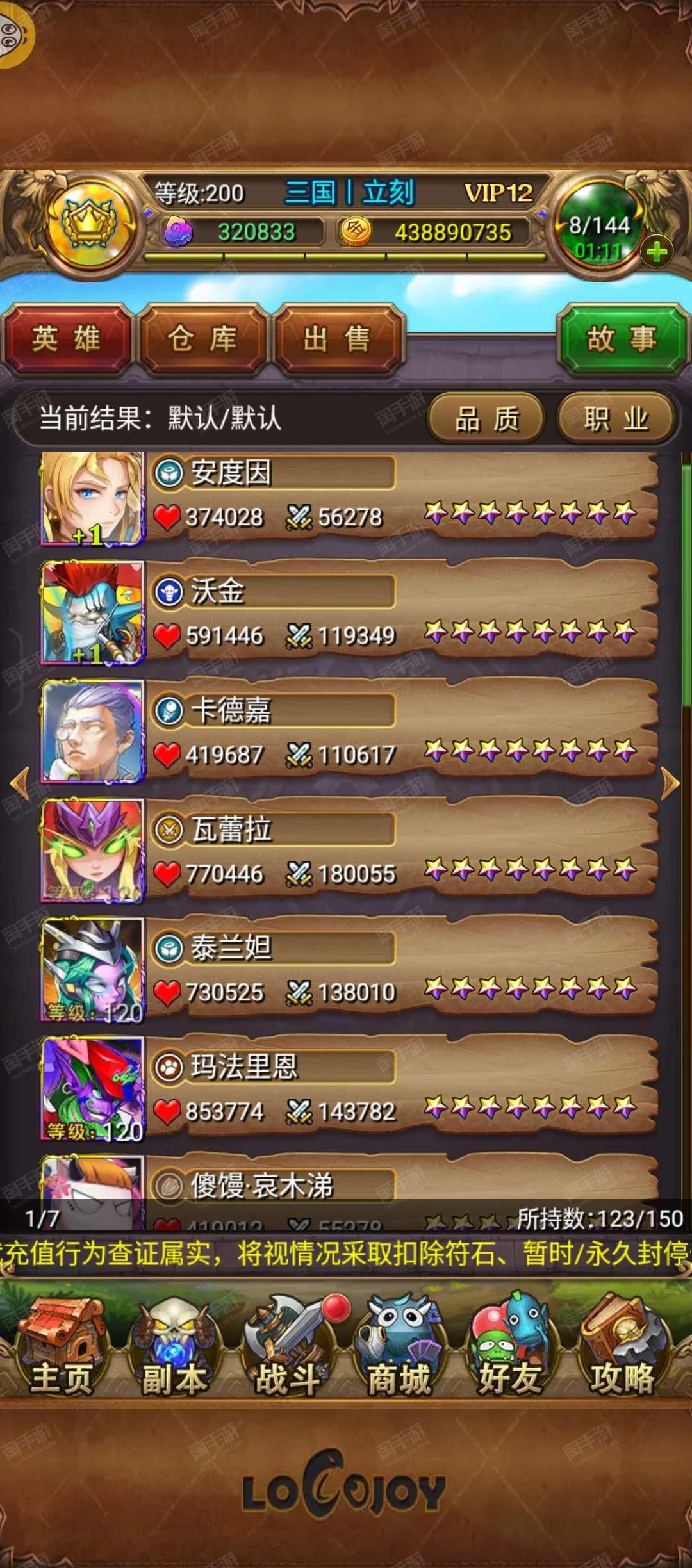
Task: Open 战斗 in bottom navigation
Action: 287,1346
